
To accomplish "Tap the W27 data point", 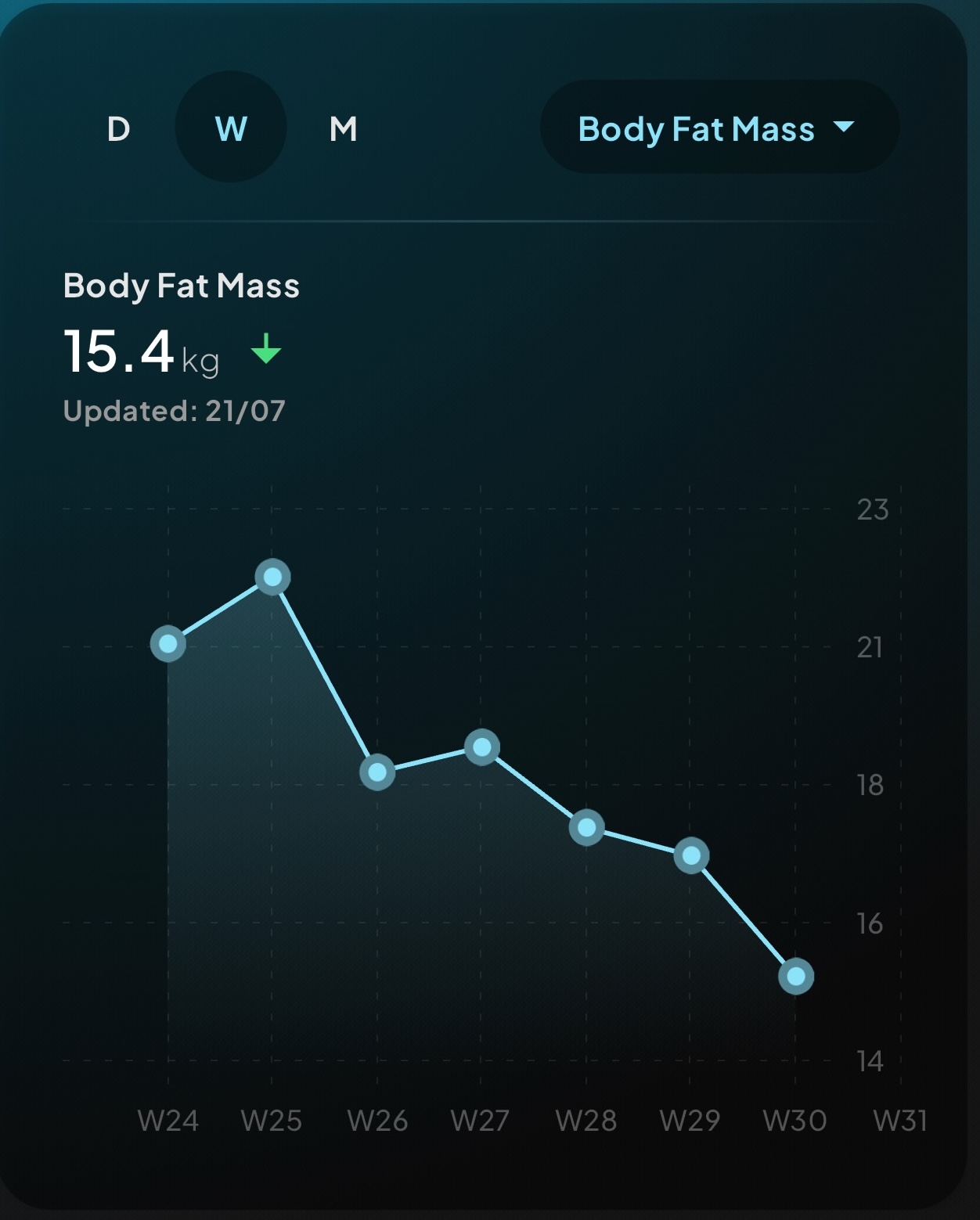I will [x=482, y=747].
